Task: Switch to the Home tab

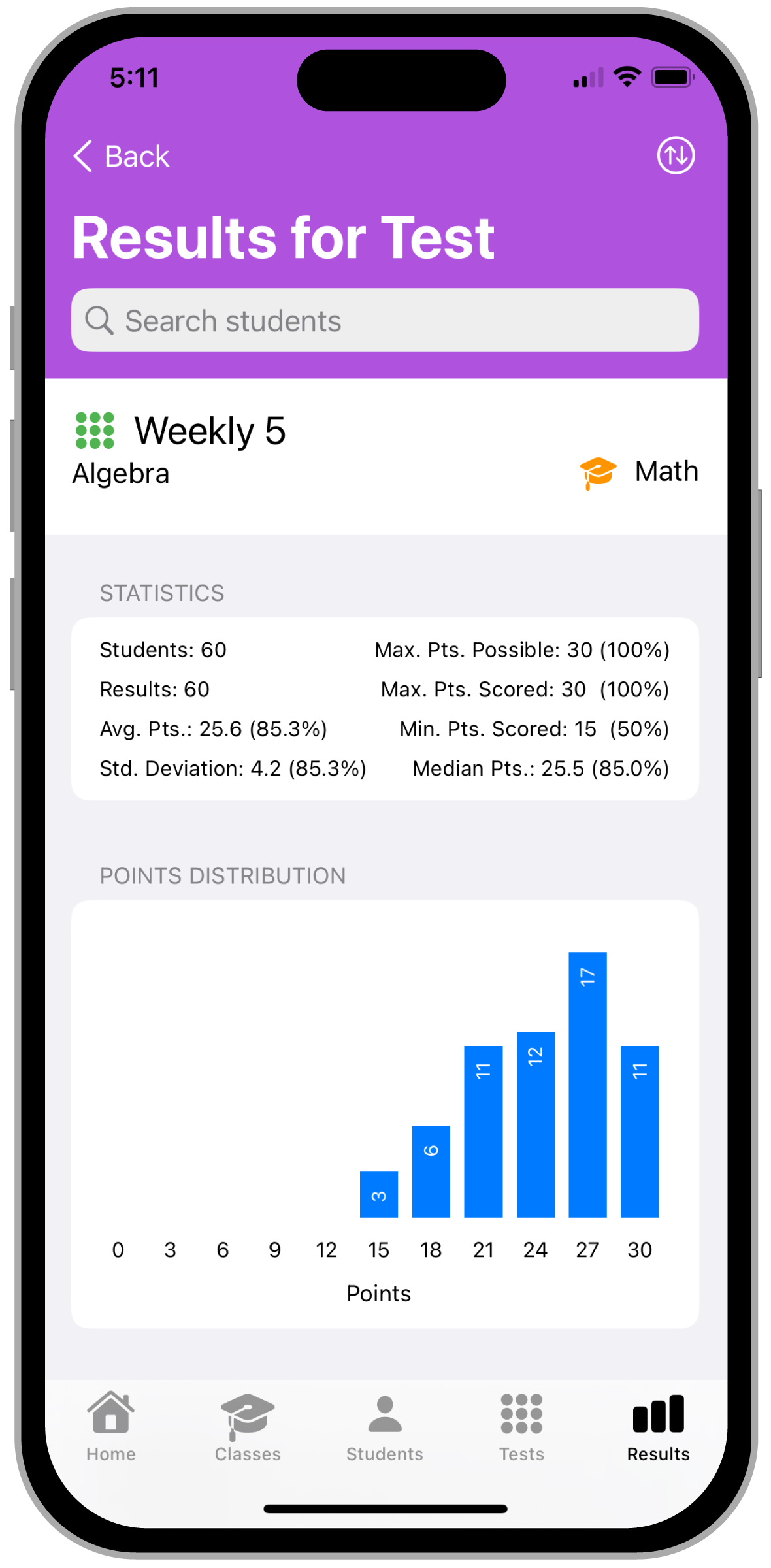Action: [x=111, y=1426]
